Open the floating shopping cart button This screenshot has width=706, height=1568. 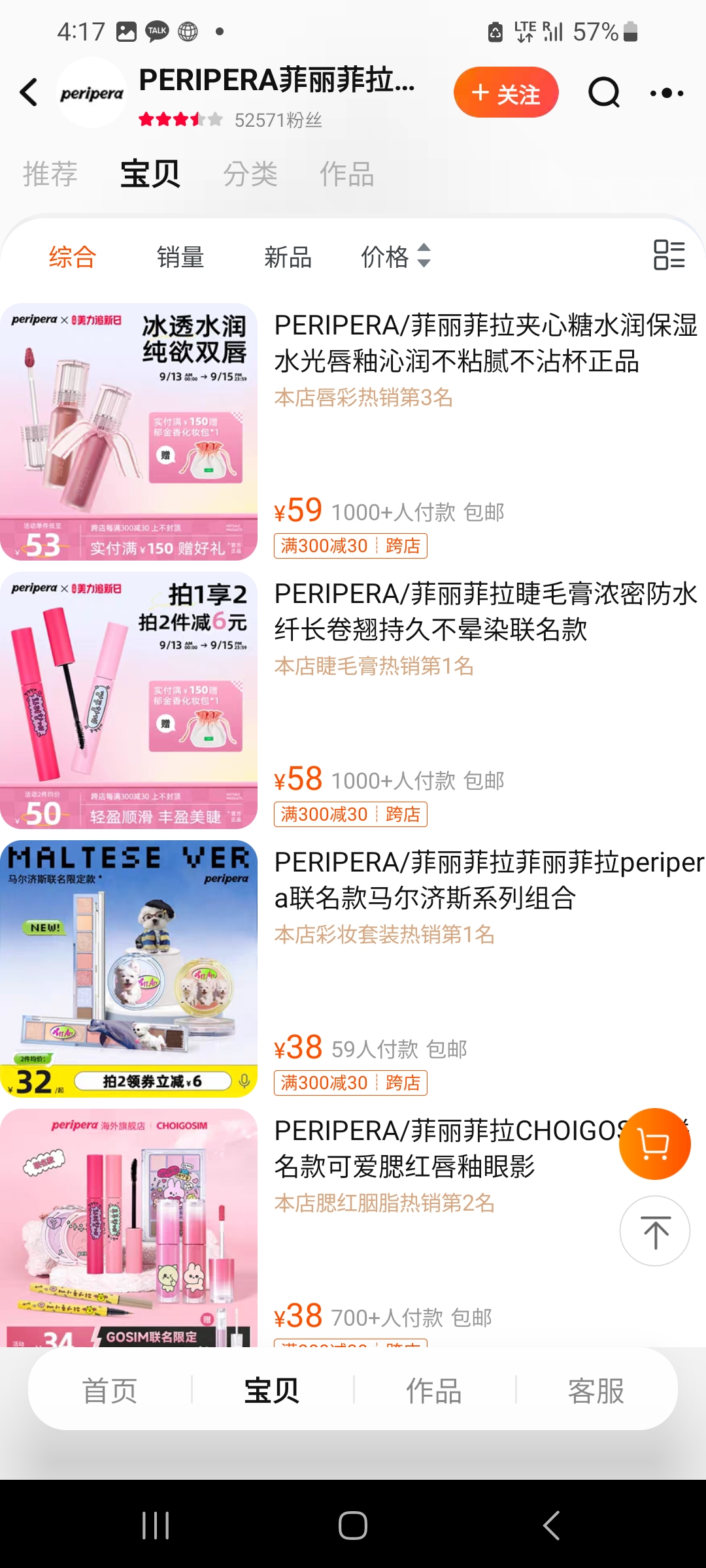[x=654, y=1144]
